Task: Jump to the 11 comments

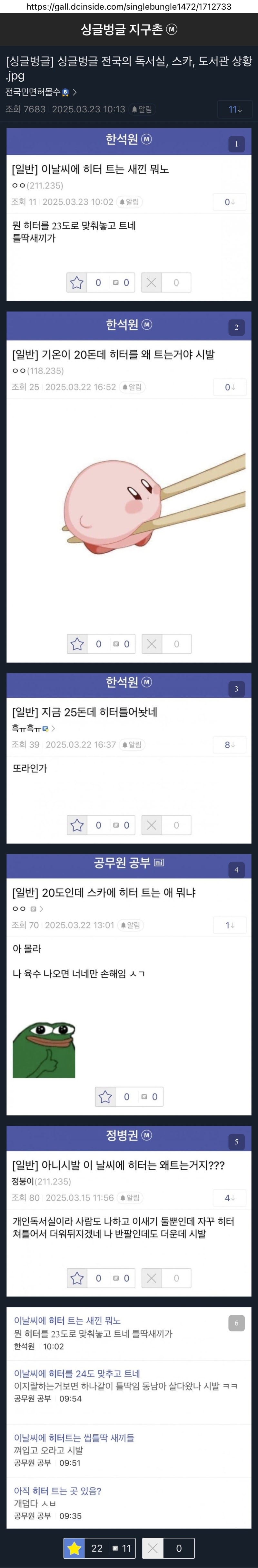Action: (235, 109)
